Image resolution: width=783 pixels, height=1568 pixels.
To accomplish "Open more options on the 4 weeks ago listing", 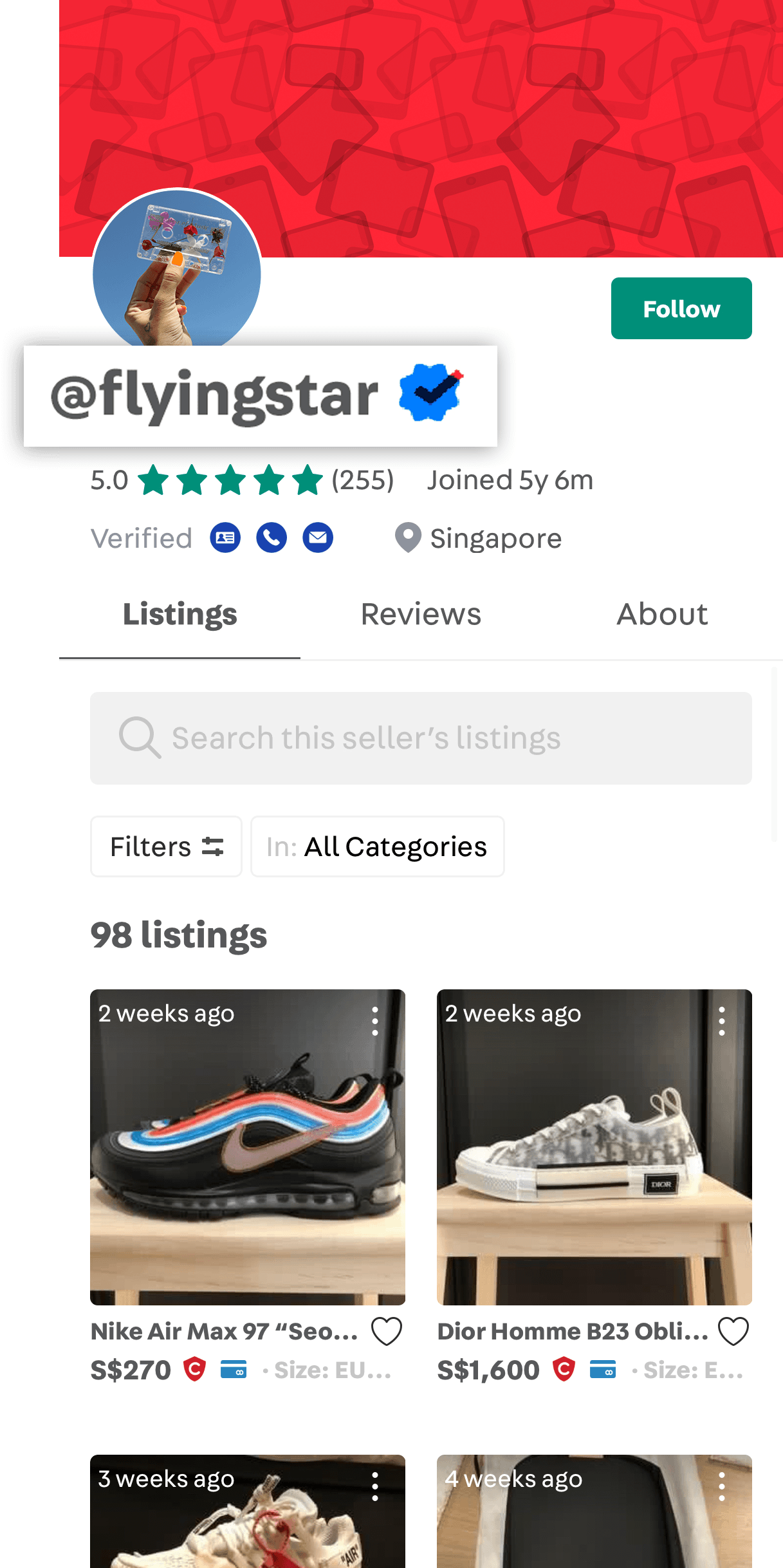I will (722, 1487).
